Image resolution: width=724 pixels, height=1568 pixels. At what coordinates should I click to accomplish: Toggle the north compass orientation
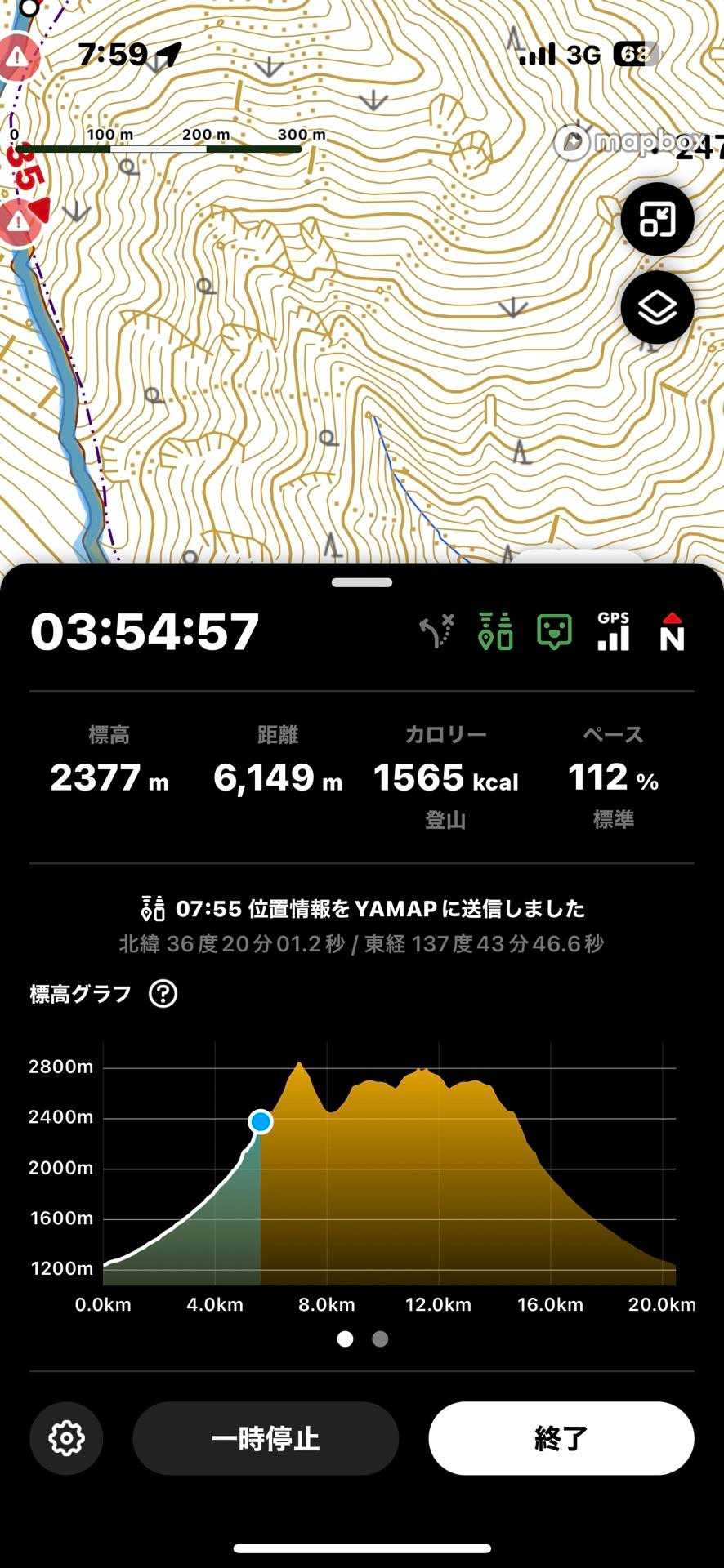point(672,631)
